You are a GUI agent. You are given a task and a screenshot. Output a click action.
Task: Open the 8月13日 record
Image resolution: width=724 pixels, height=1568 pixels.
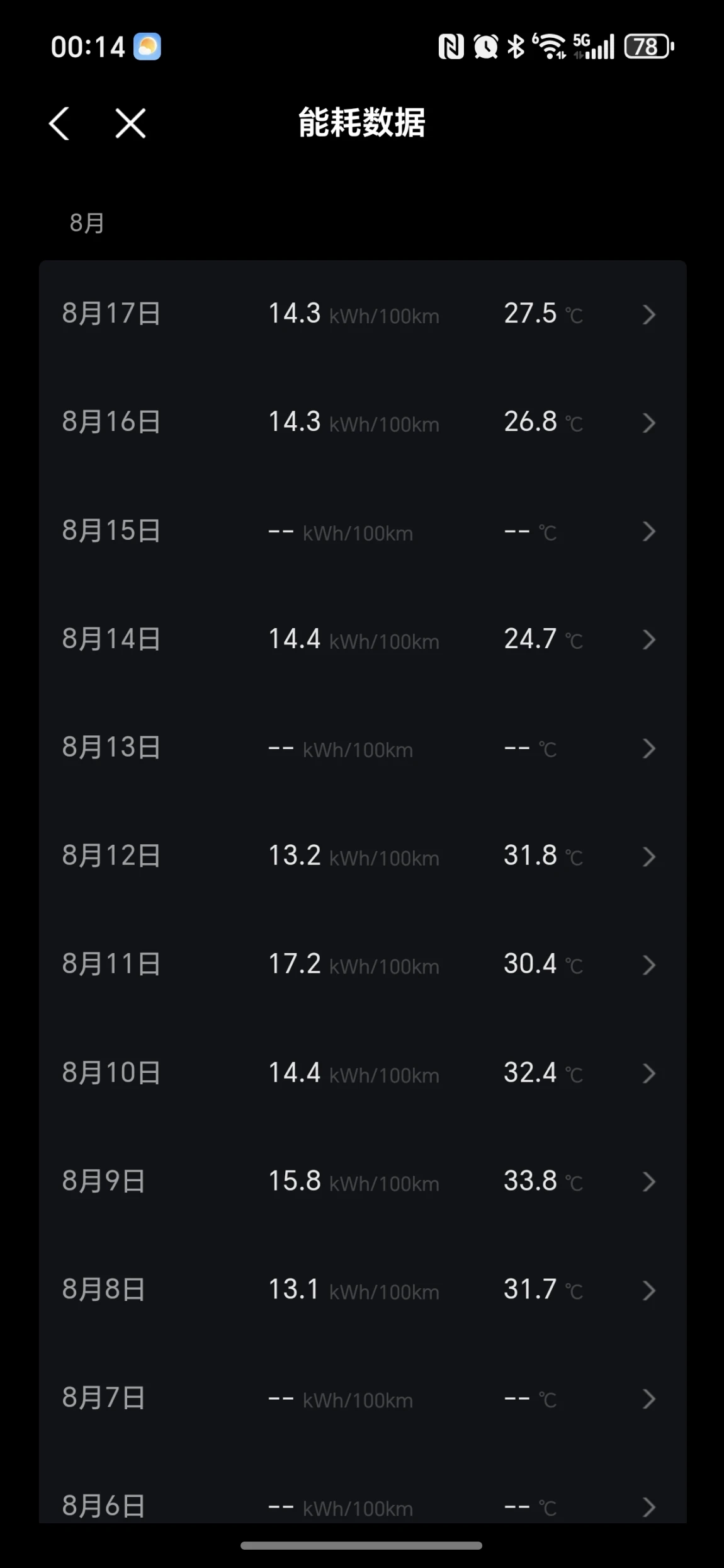[363, 747]
